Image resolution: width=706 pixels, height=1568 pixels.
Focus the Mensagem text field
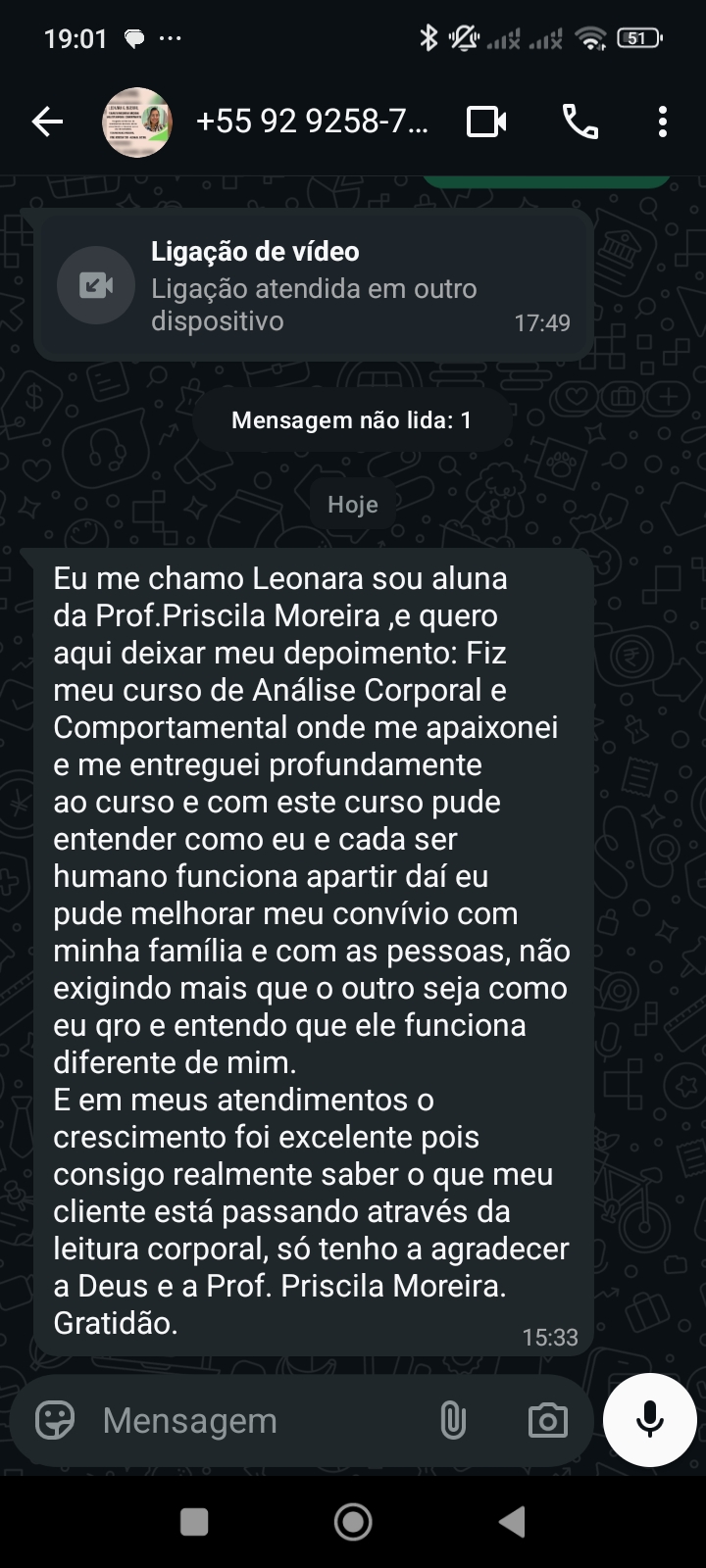coord(255,1420)
